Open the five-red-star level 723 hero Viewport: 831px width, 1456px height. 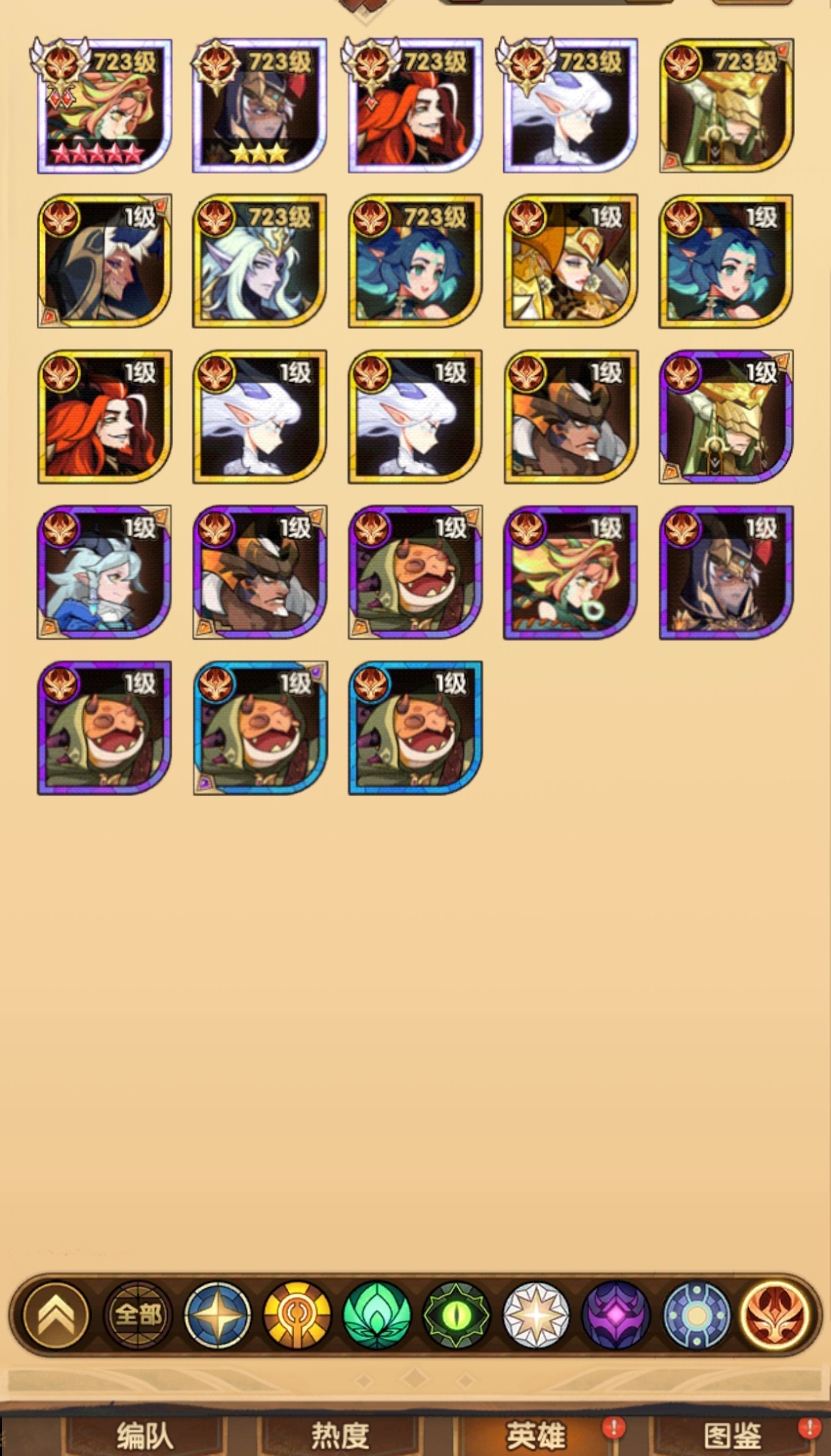pyautogui.click(x=104, y=106)
